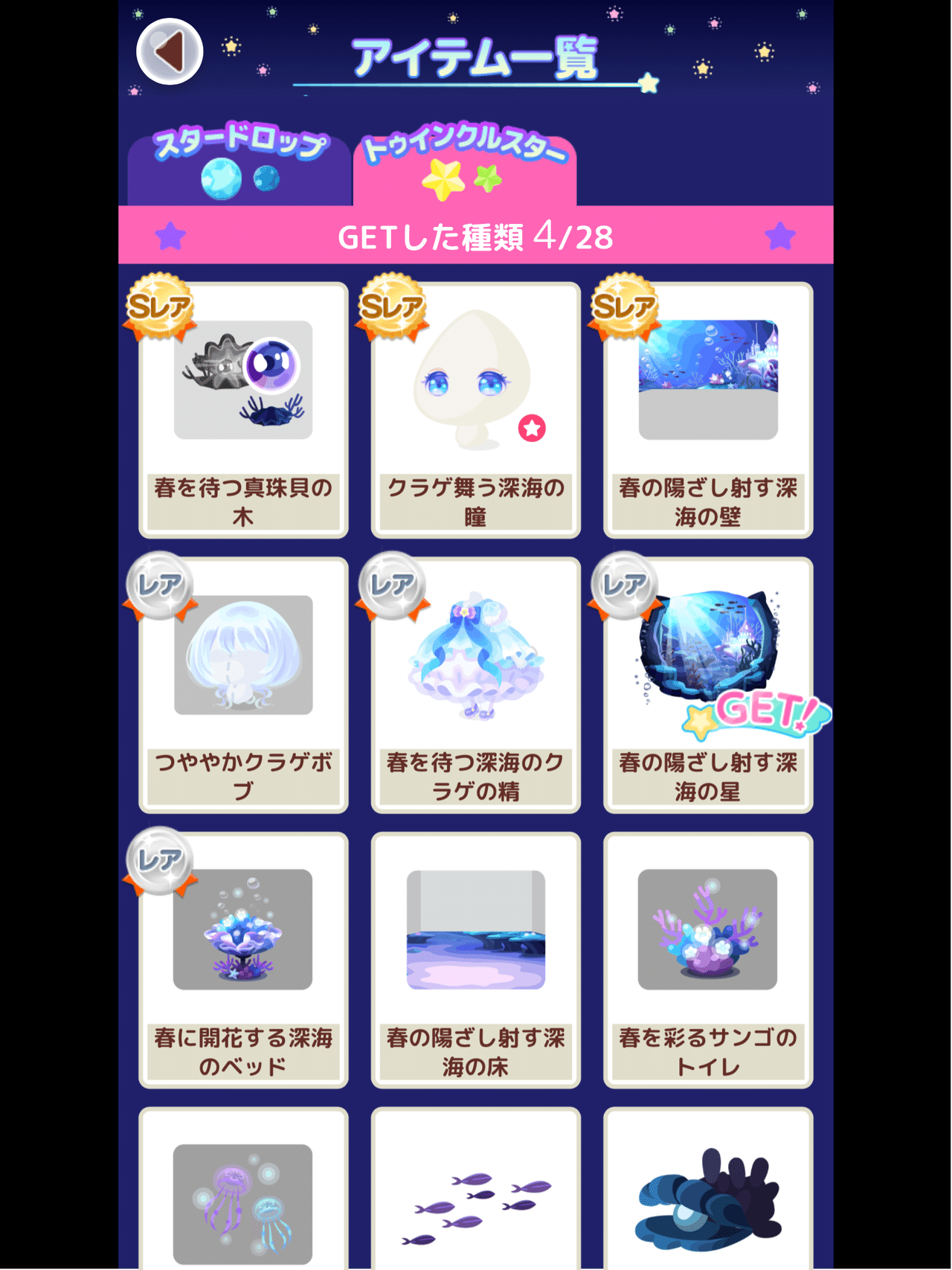This screenshot has width=952, height=1270.
Task: Select 春に開花する深海のベッド card
Action: click(x=243, y=960)
